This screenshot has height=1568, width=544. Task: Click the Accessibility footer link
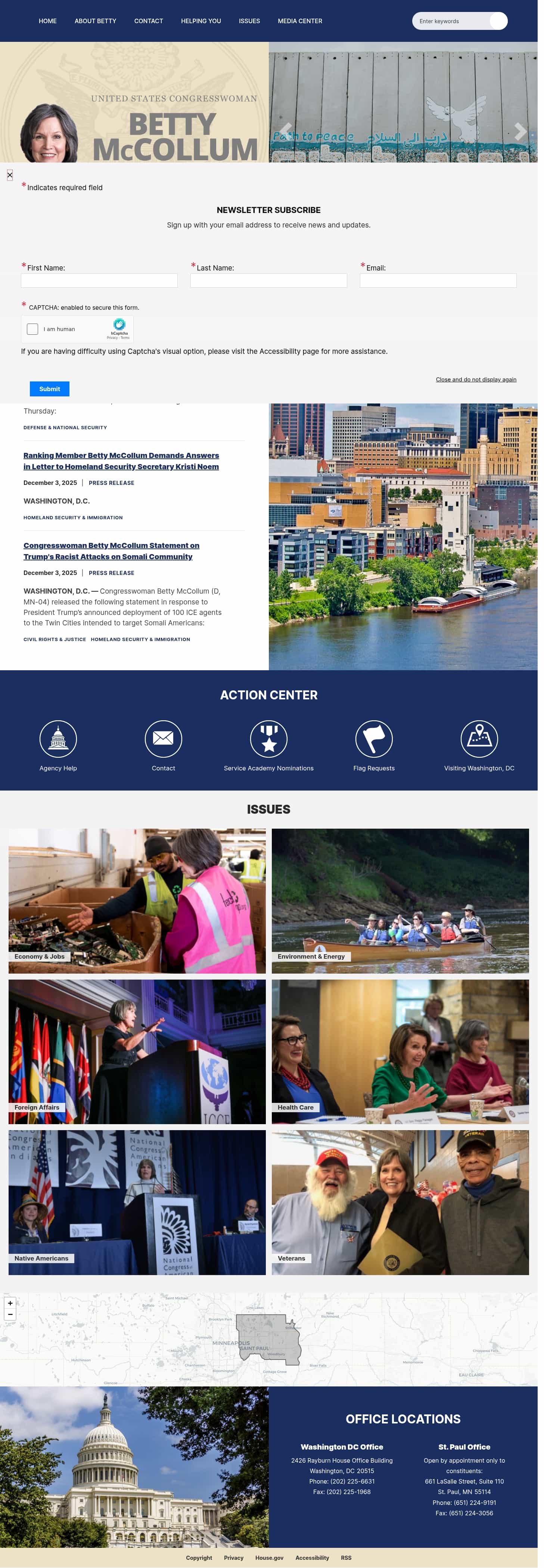[x=312, y=1558]
